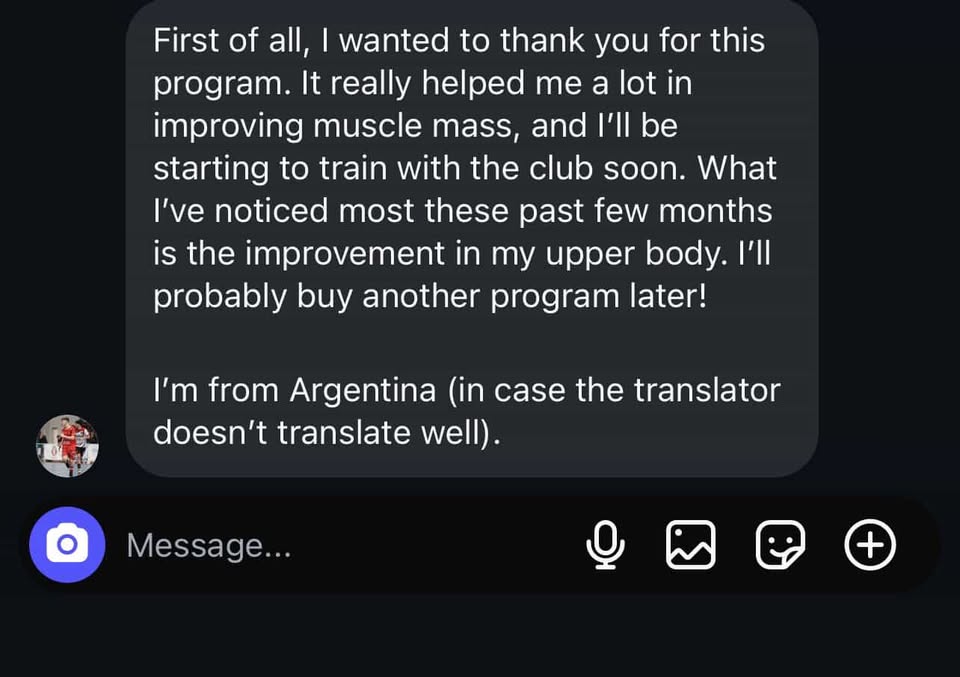Open the photo gallery picker

[691, 545]
